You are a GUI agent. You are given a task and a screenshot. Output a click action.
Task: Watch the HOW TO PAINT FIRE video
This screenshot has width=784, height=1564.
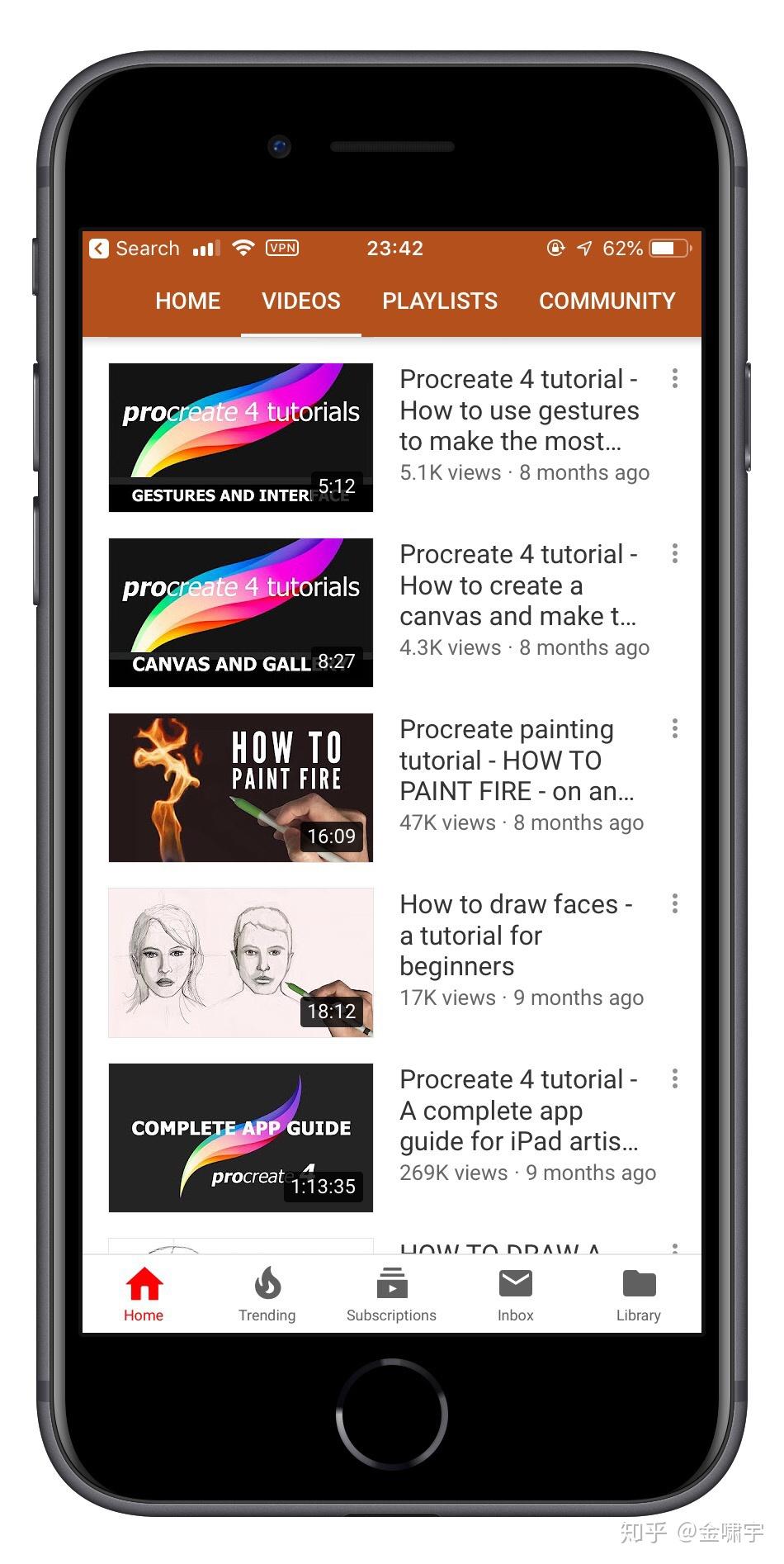(240, 787)
